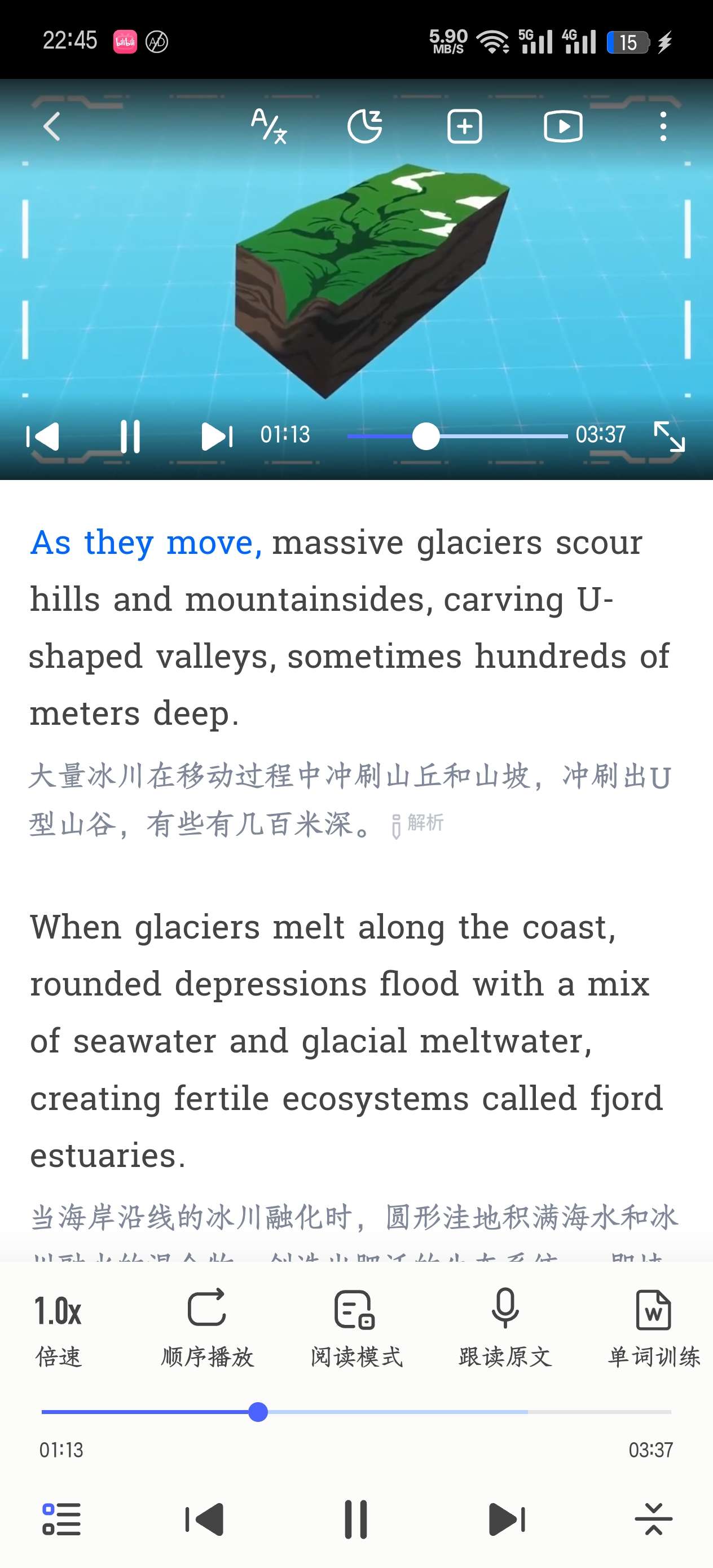713x1568 pixels.
Task: Open the playlist icon at the bottom left
Action: (x=61, y=1519)
